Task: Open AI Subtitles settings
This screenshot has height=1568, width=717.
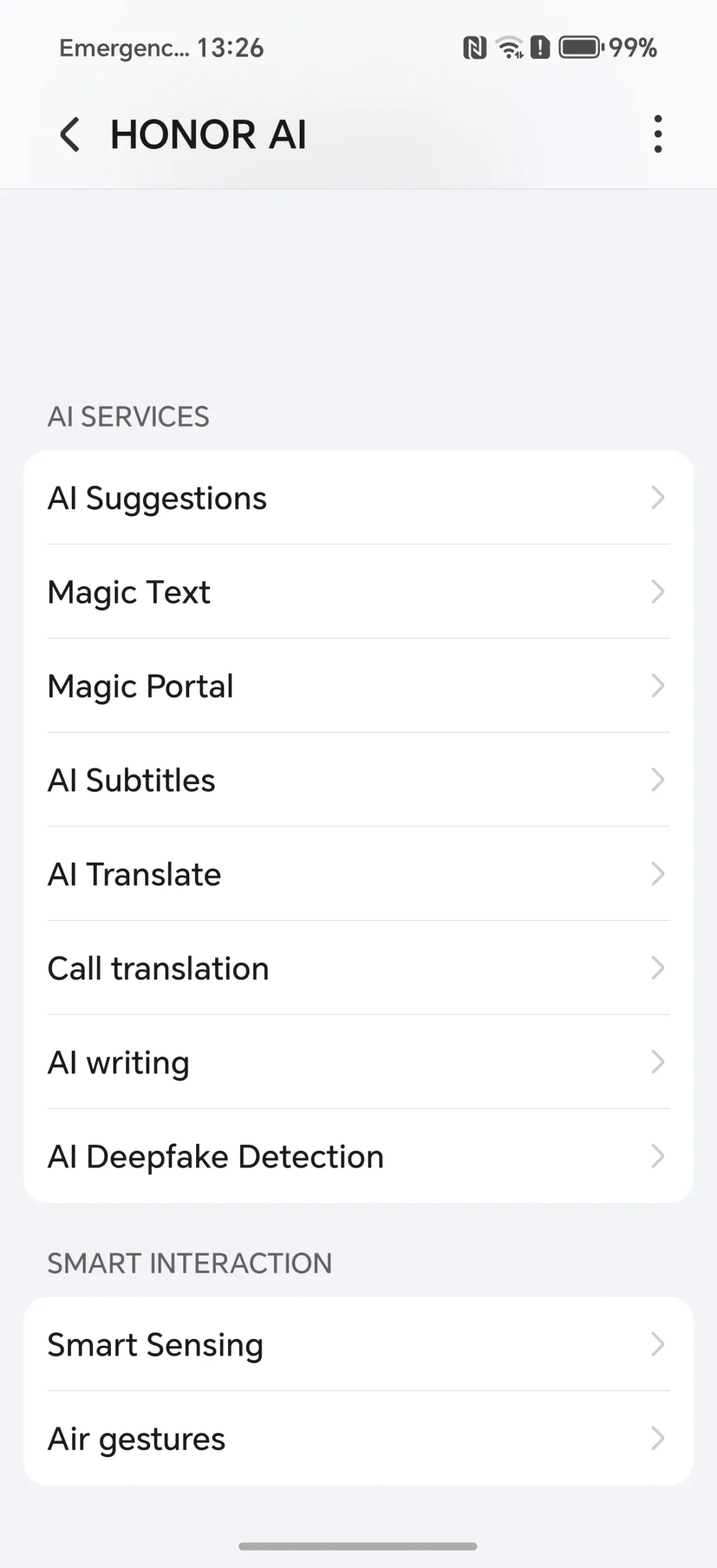Action: [358, 780]
